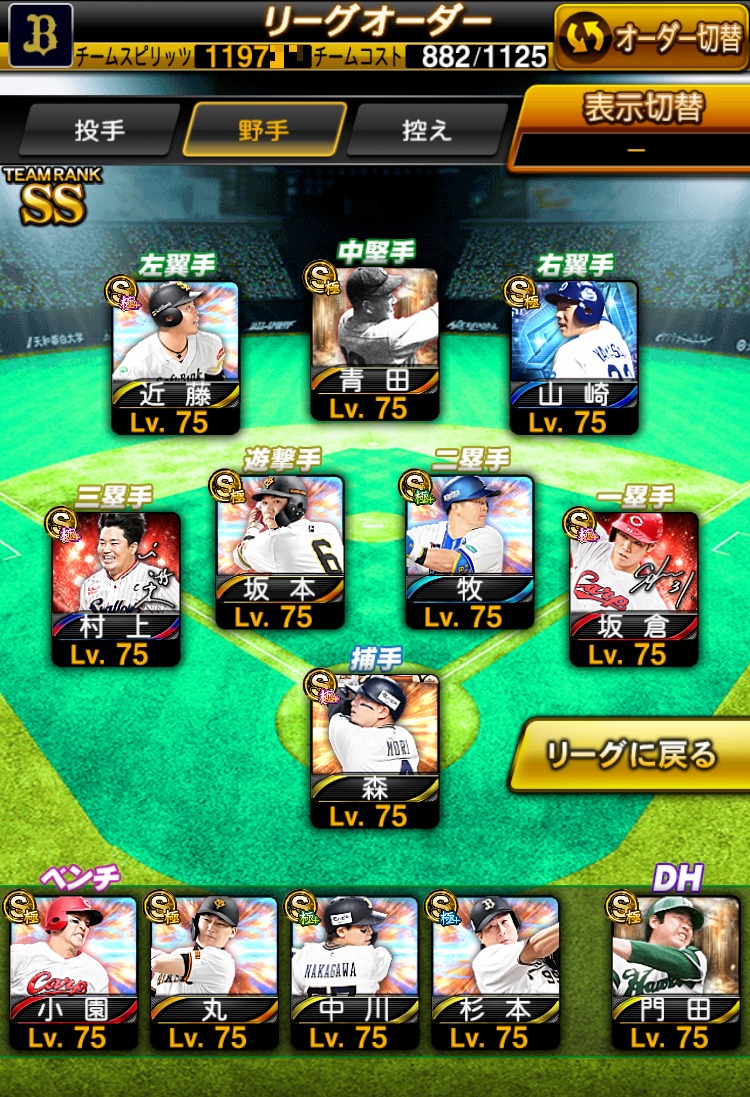
Task: Switch to the 投手 tab
Action: pyautogui.click(x=99, y=130)
